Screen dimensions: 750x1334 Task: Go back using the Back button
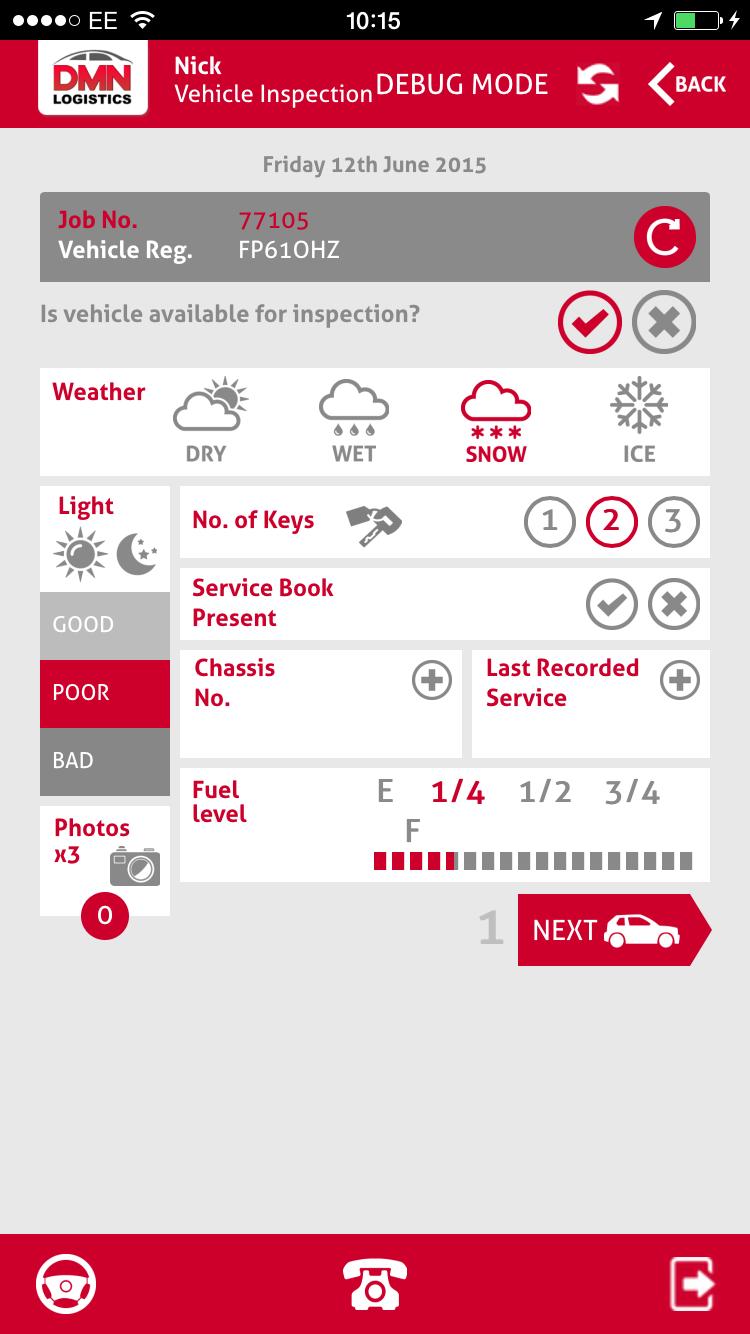point(688,85)
